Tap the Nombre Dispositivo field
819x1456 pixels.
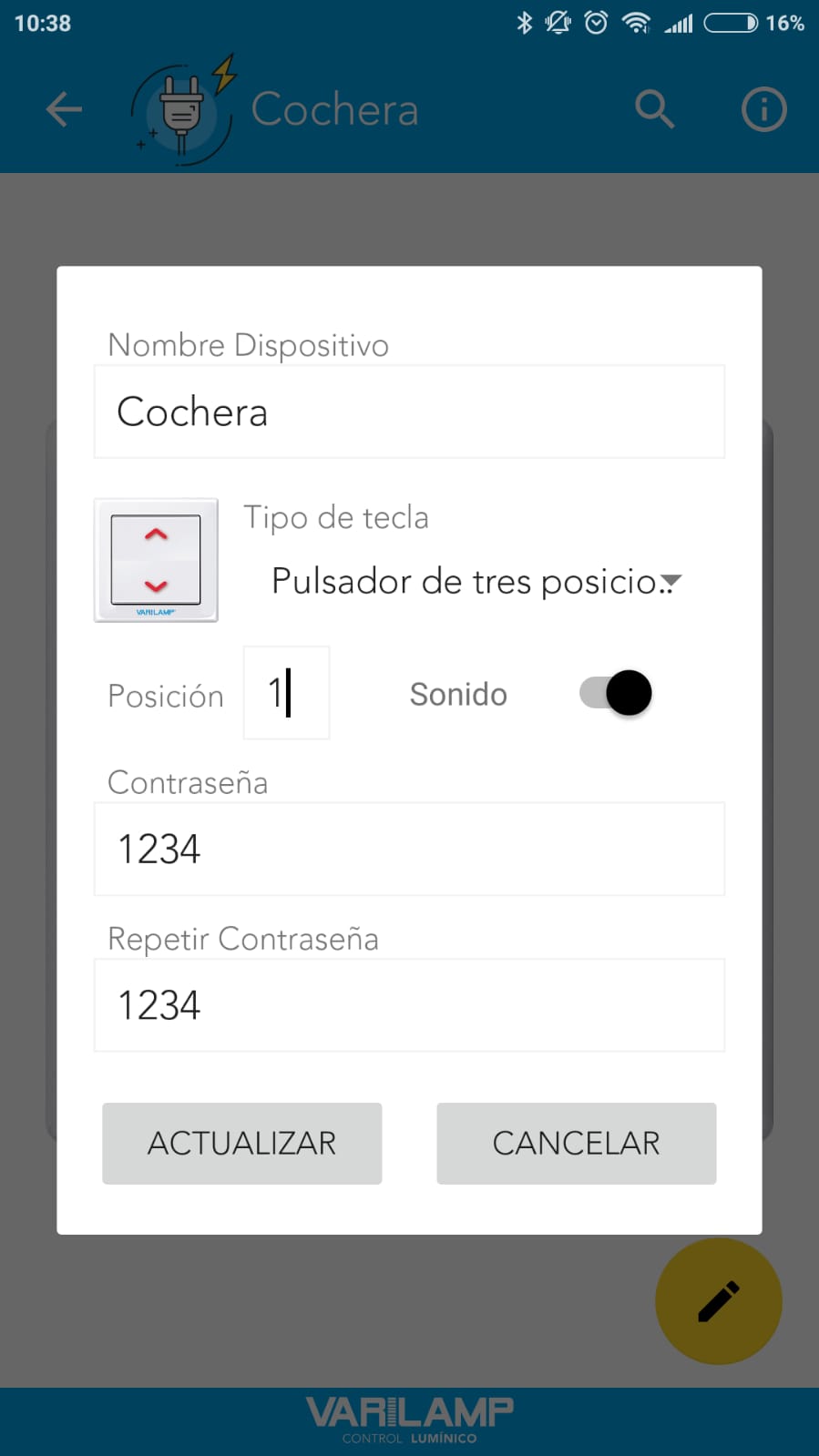point(409,412)
